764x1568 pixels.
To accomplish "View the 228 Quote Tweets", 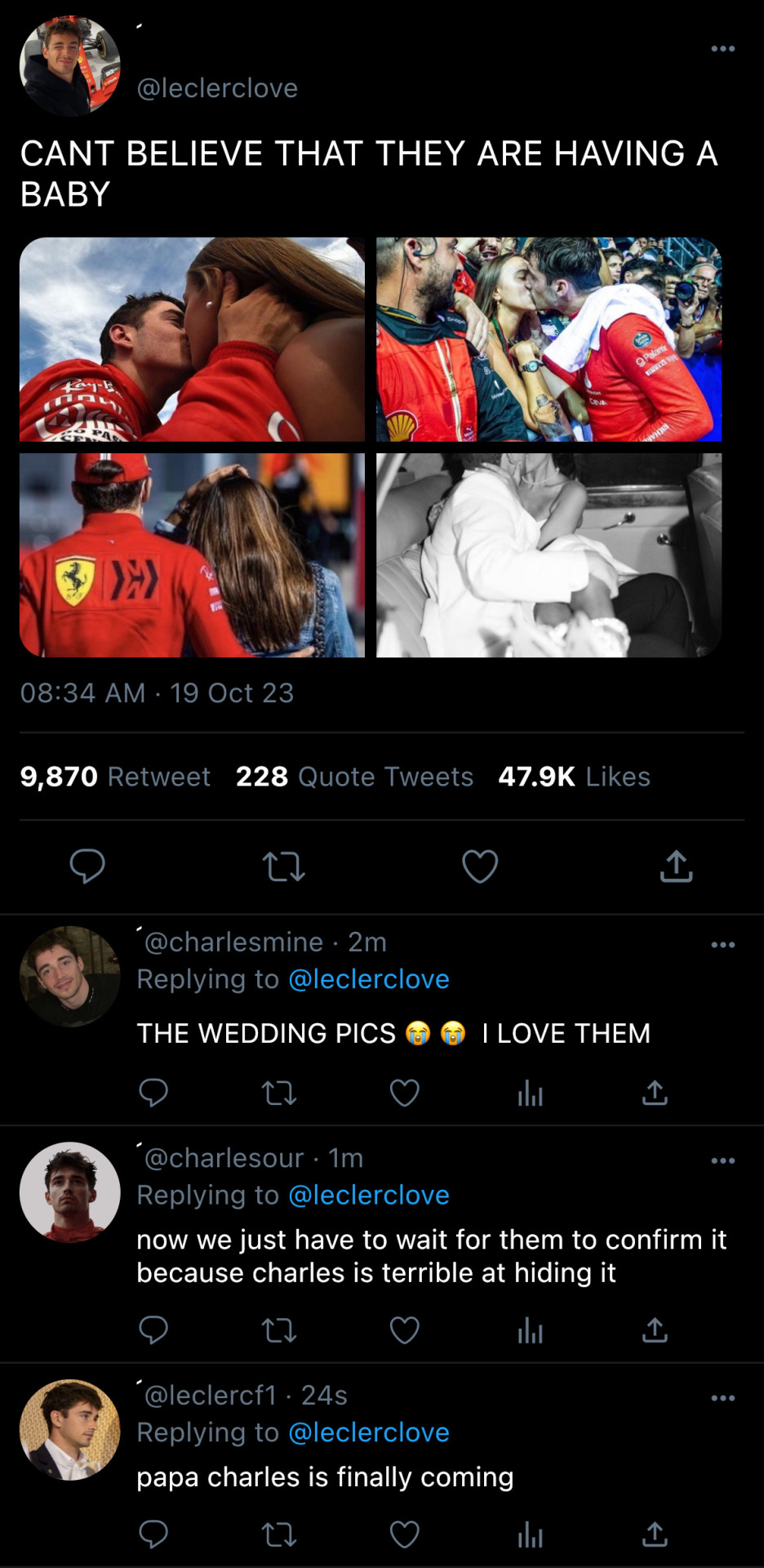I will click(354, 776).
